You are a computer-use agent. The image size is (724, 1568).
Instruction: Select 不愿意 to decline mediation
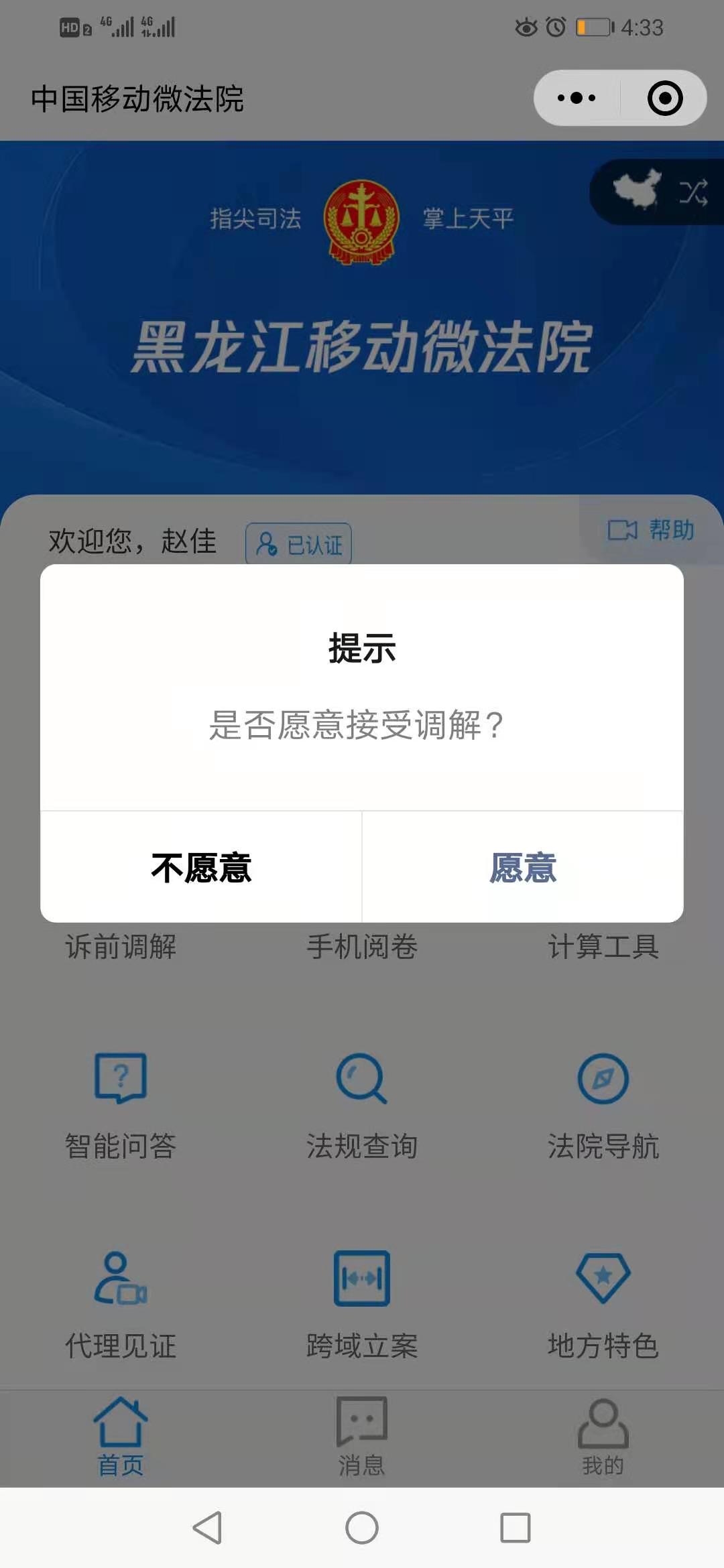[x=201, y=867]
